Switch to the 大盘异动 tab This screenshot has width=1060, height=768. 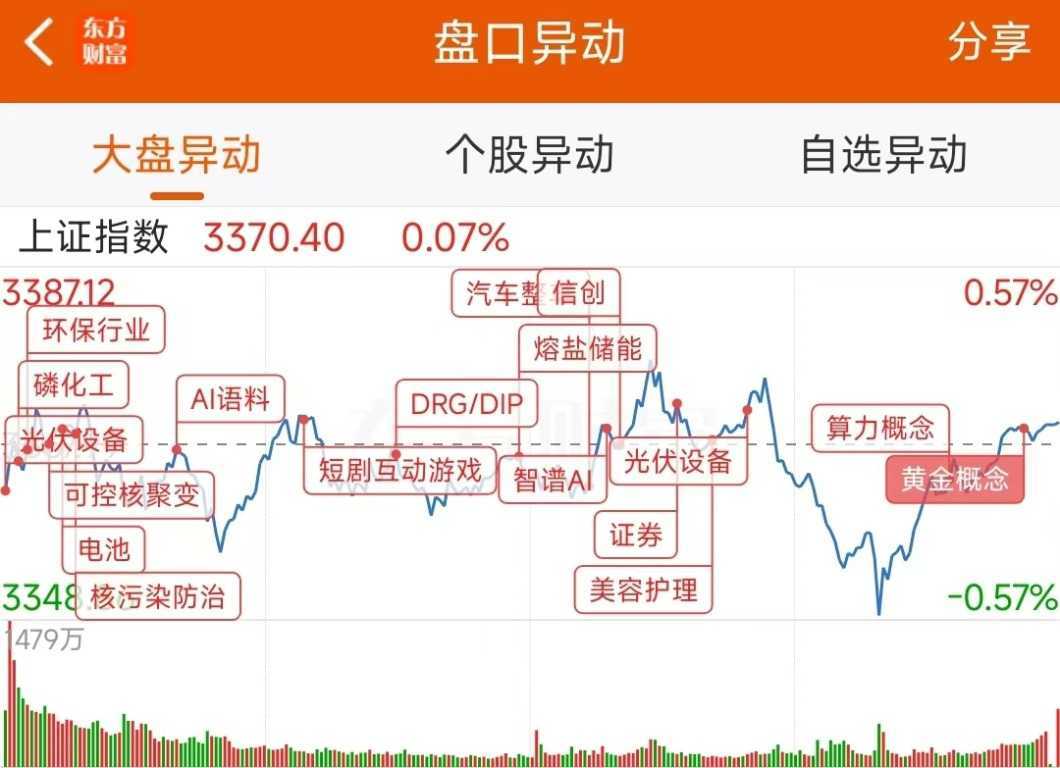pos(177,156)
